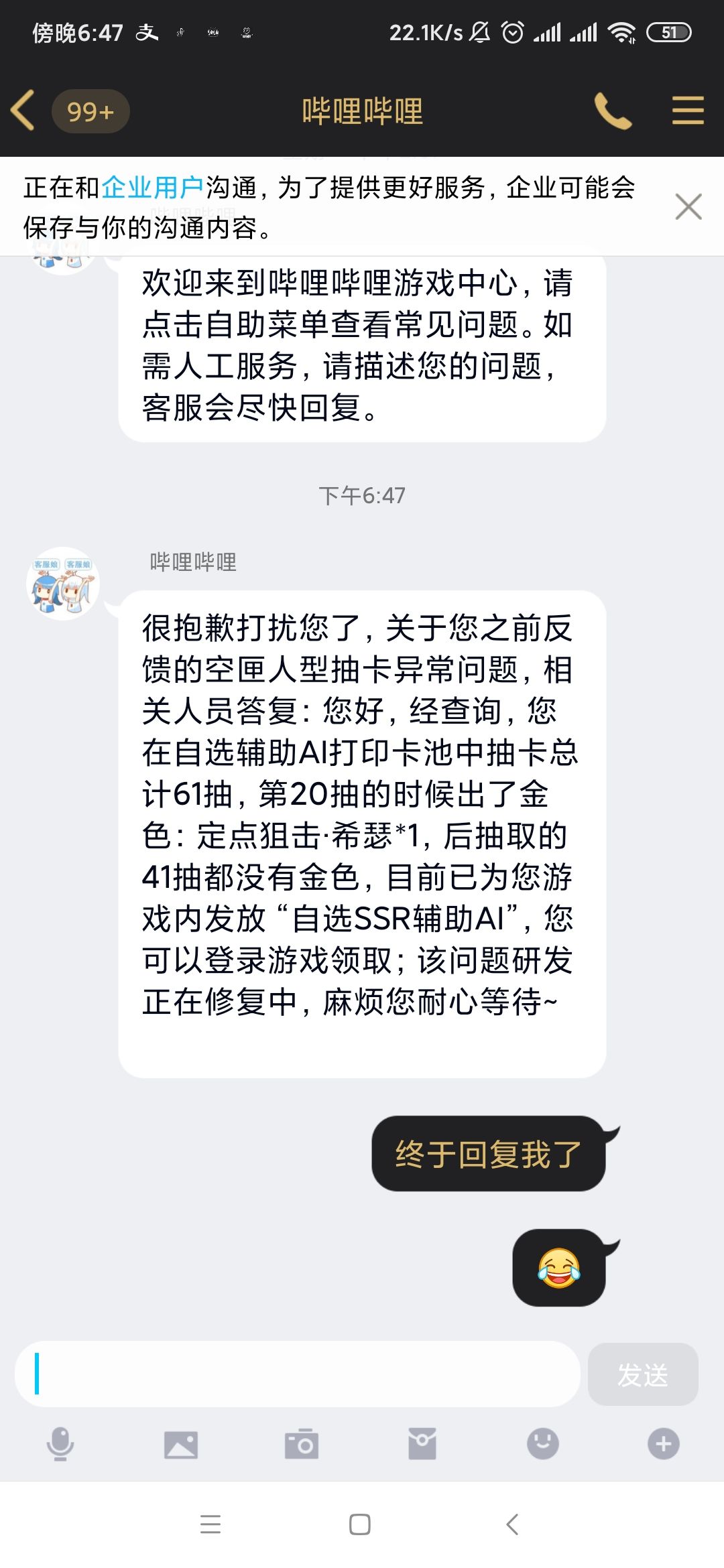724x1568 pixels.
Task: Pick a photo from the gallery
Action: (181, 1444)
